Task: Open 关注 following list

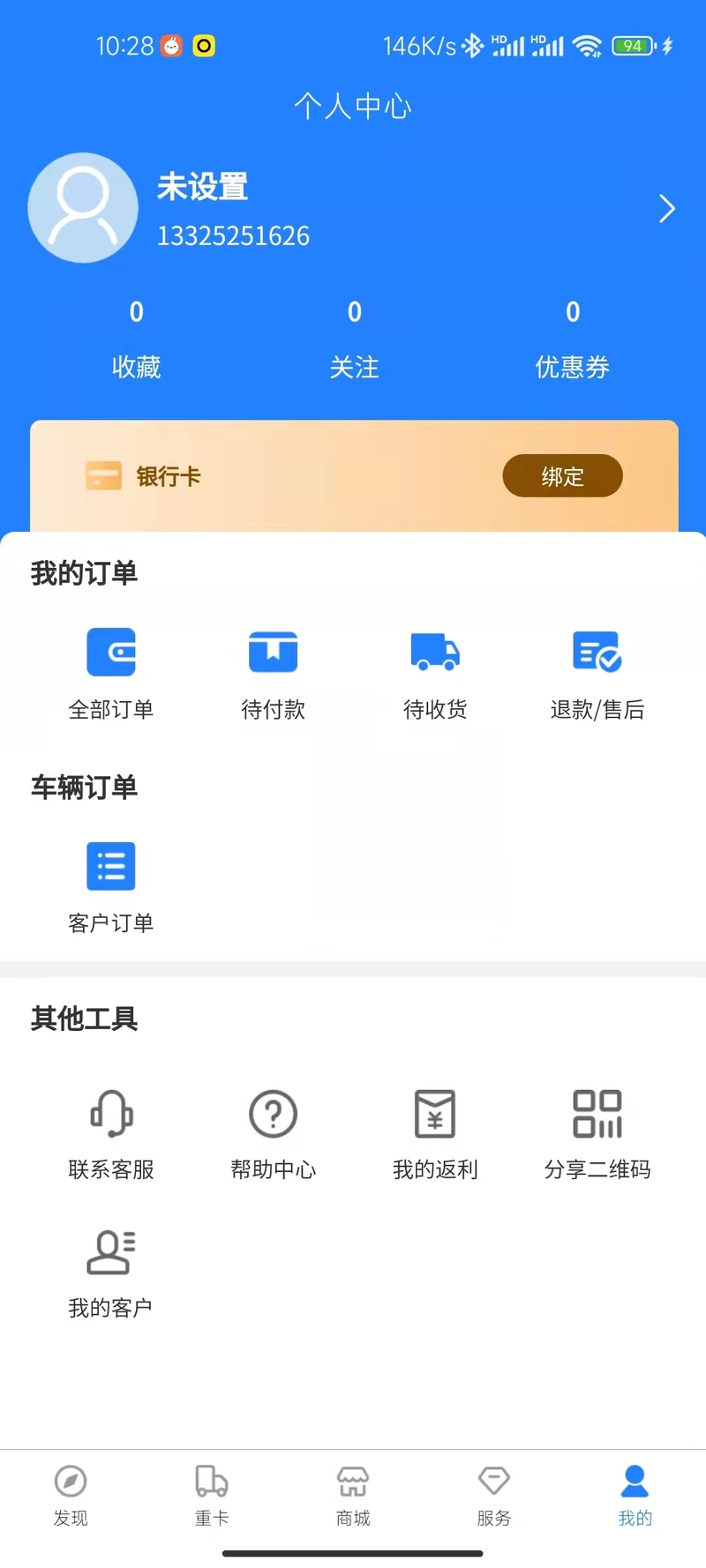Action: [x=354, y=340]
